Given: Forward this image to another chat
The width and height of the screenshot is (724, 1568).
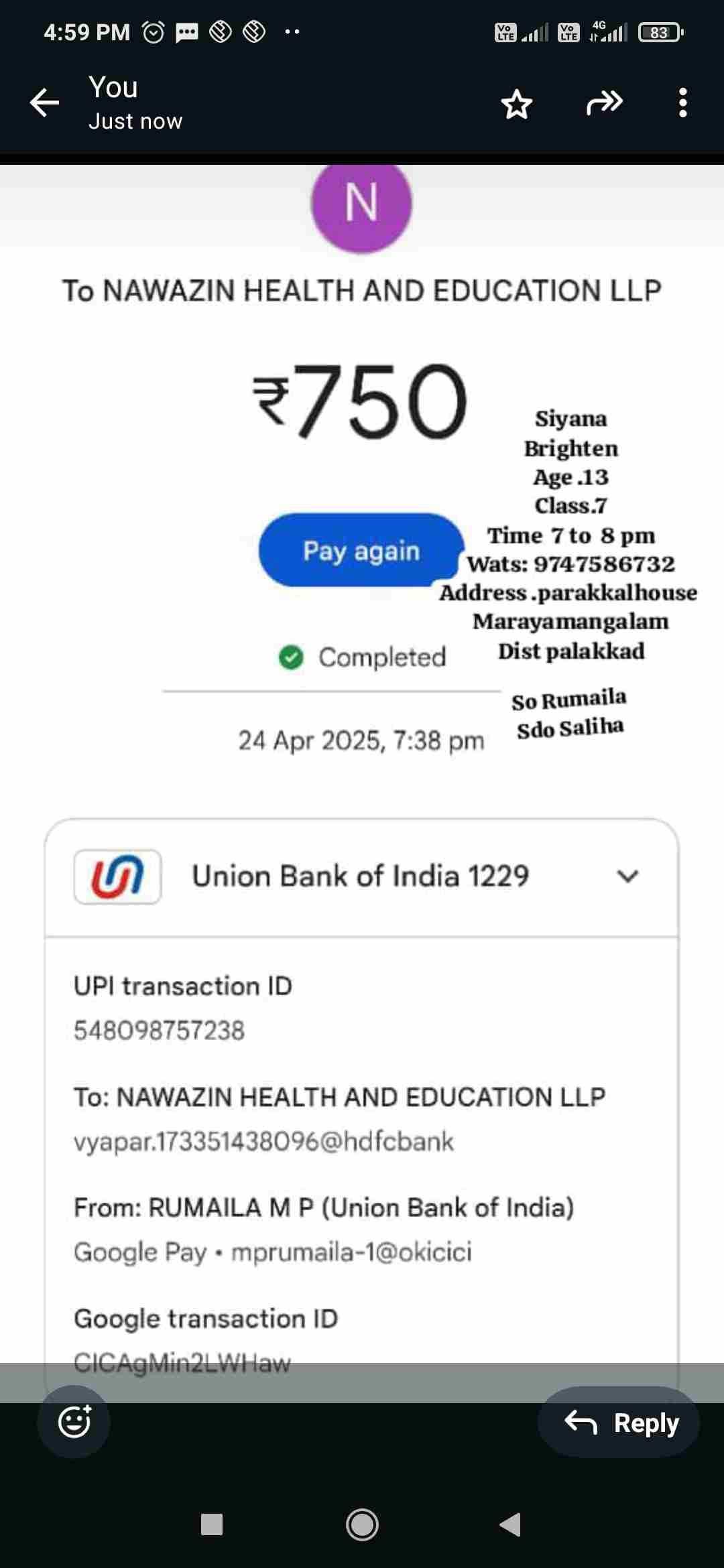Looking at the screenshot, I should (x=604, y=103).
